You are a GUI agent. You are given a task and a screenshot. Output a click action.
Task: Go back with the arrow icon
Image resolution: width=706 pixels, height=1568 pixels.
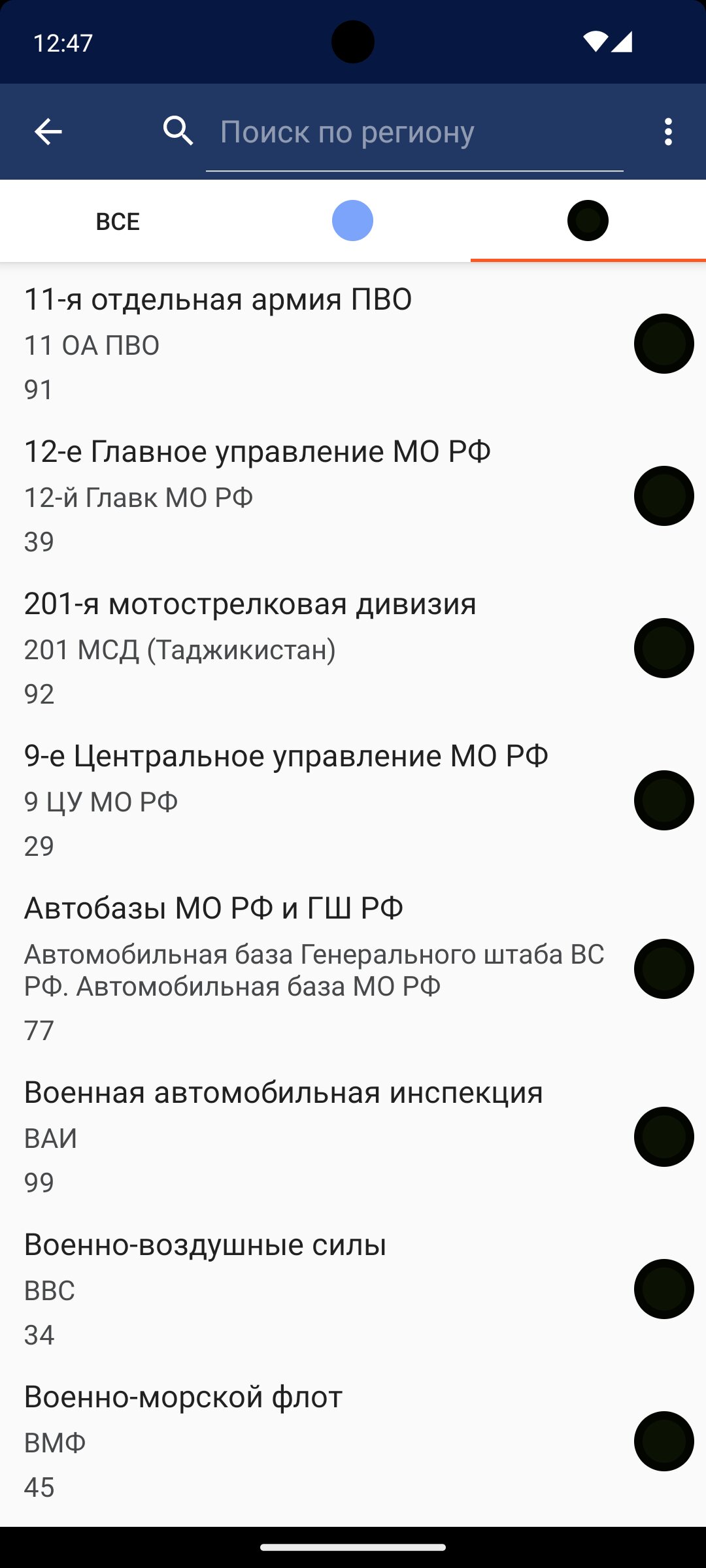[x=48, y=131]
